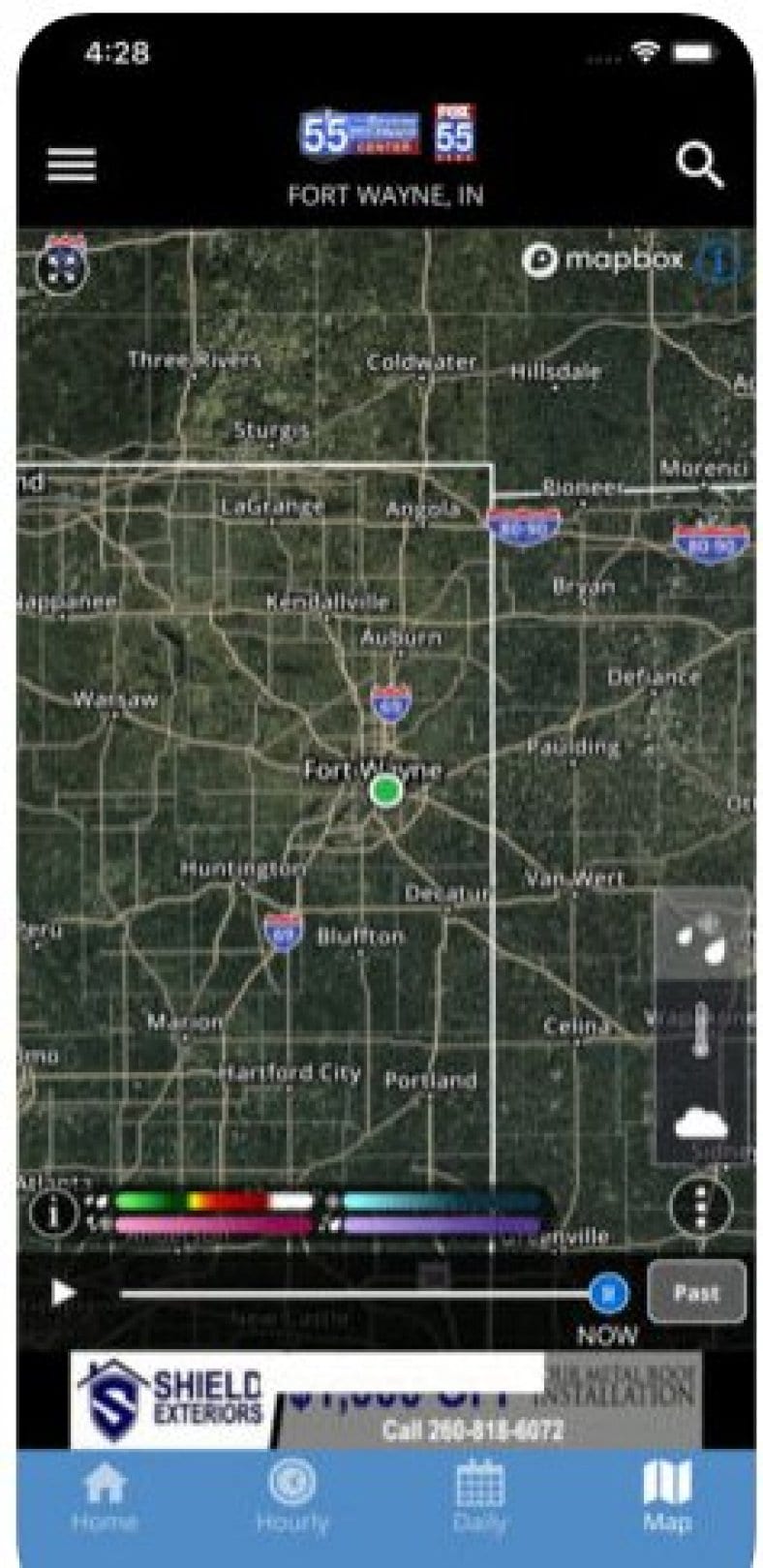
Task: Tap the green current location dot
Action: pyautogui.click(x=384, y=791)
